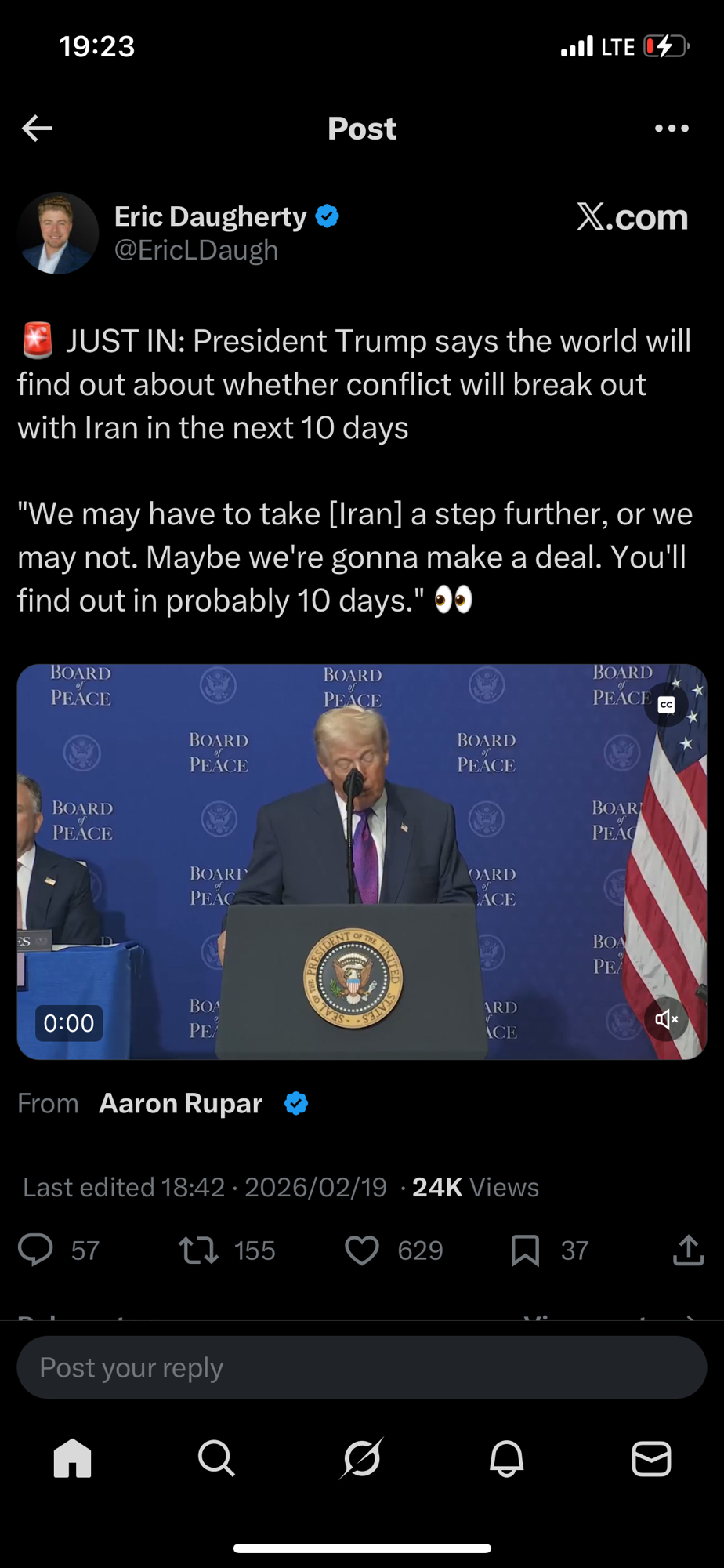The image size is (724, 1568).
Task: Tap the Post your reply field
Action: coord(361,1367)
